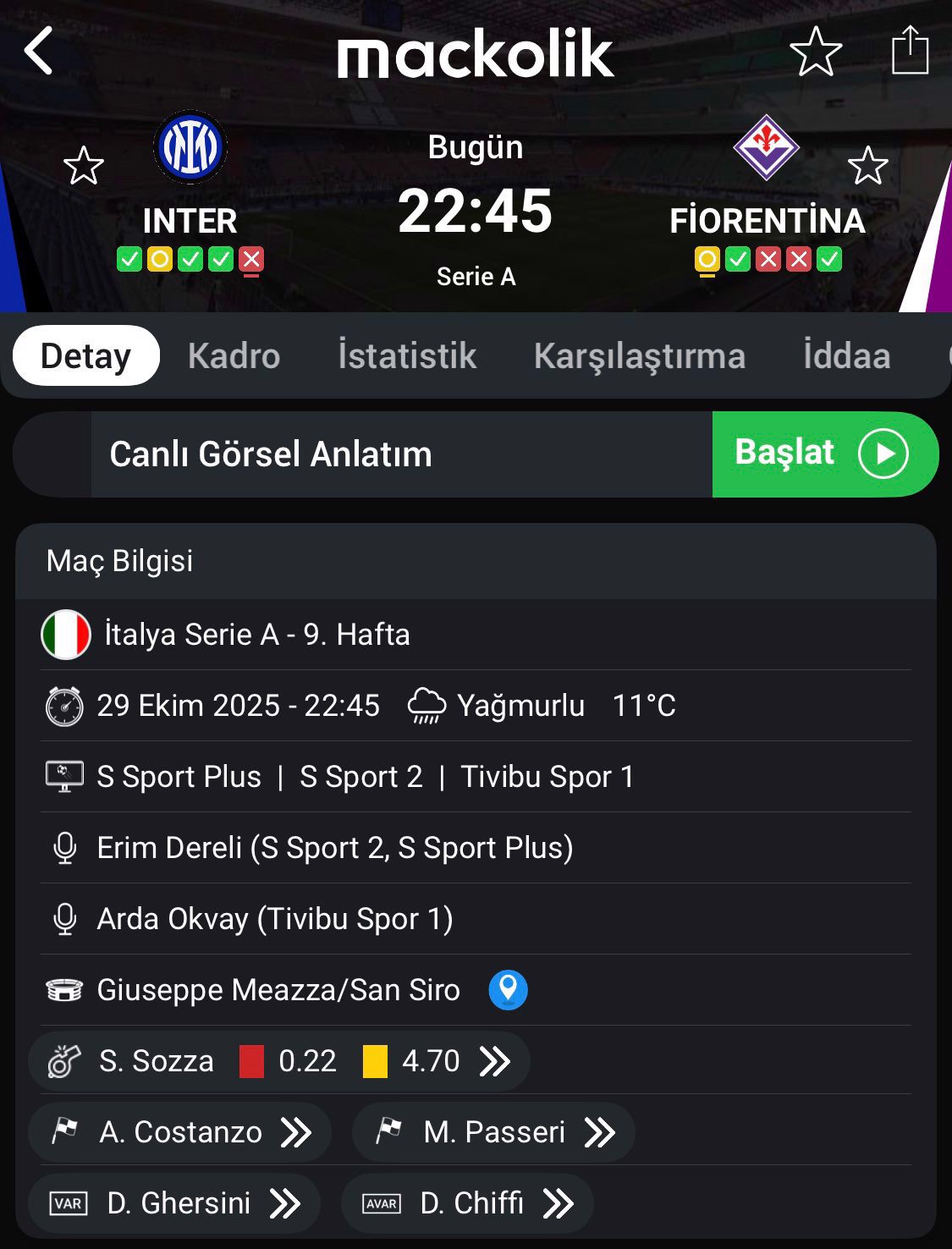Select the İddaa tab
952x1249 pixels.
coord(846,356)
